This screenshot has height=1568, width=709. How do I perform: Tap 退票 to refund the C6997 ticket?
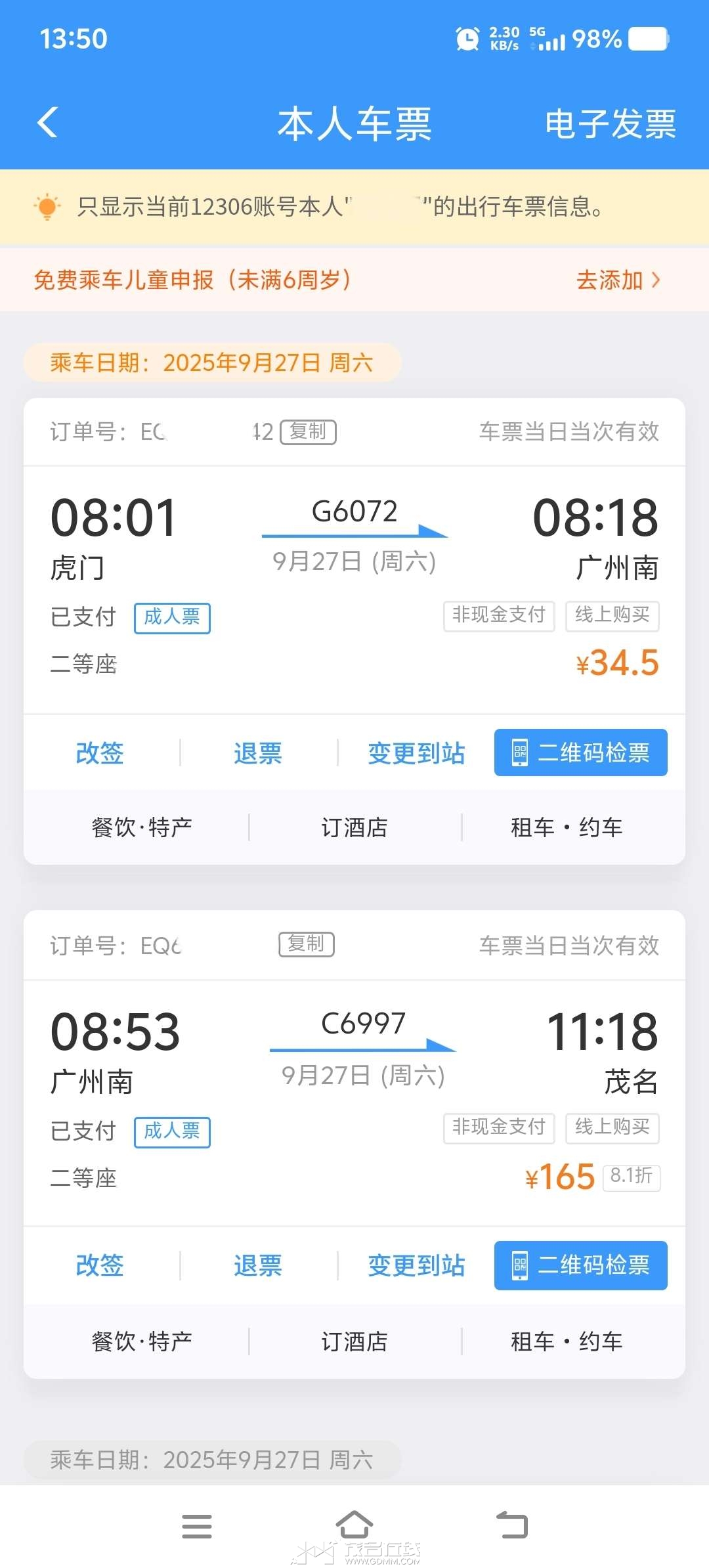click(x=258, y=1265)
